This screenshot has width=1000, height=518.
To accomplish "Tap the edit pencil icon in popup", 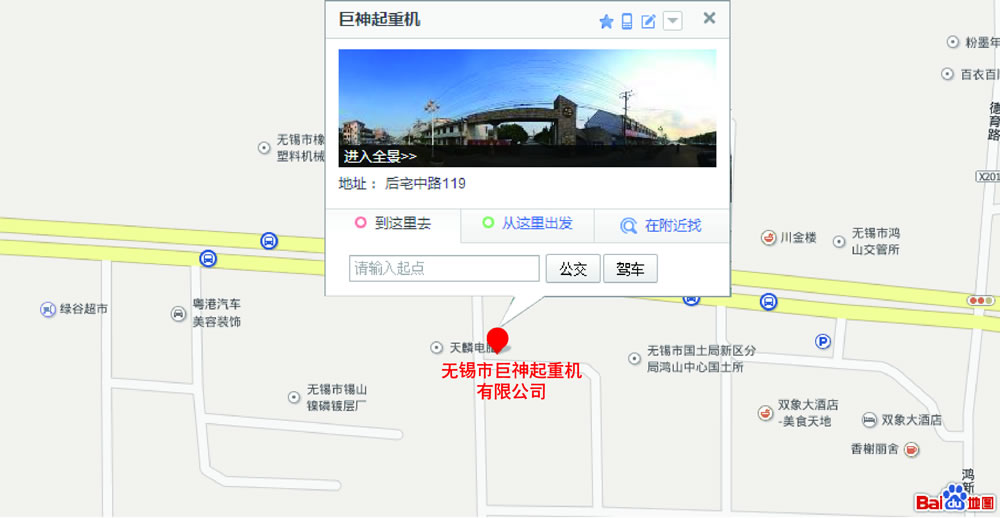I will coord(648,21).
